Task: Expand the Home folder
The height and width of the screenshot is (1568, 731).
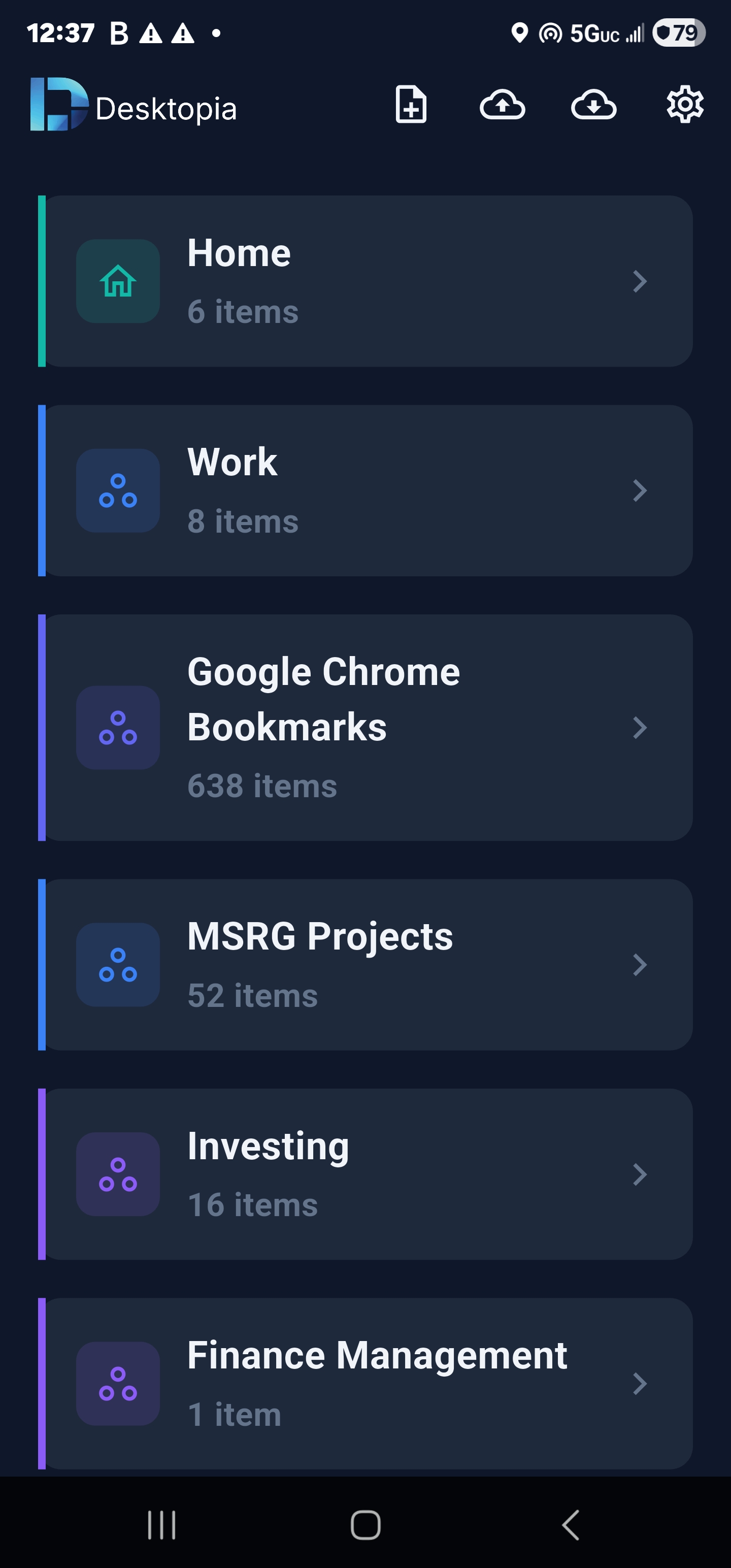Action: (x=639, y=281)
